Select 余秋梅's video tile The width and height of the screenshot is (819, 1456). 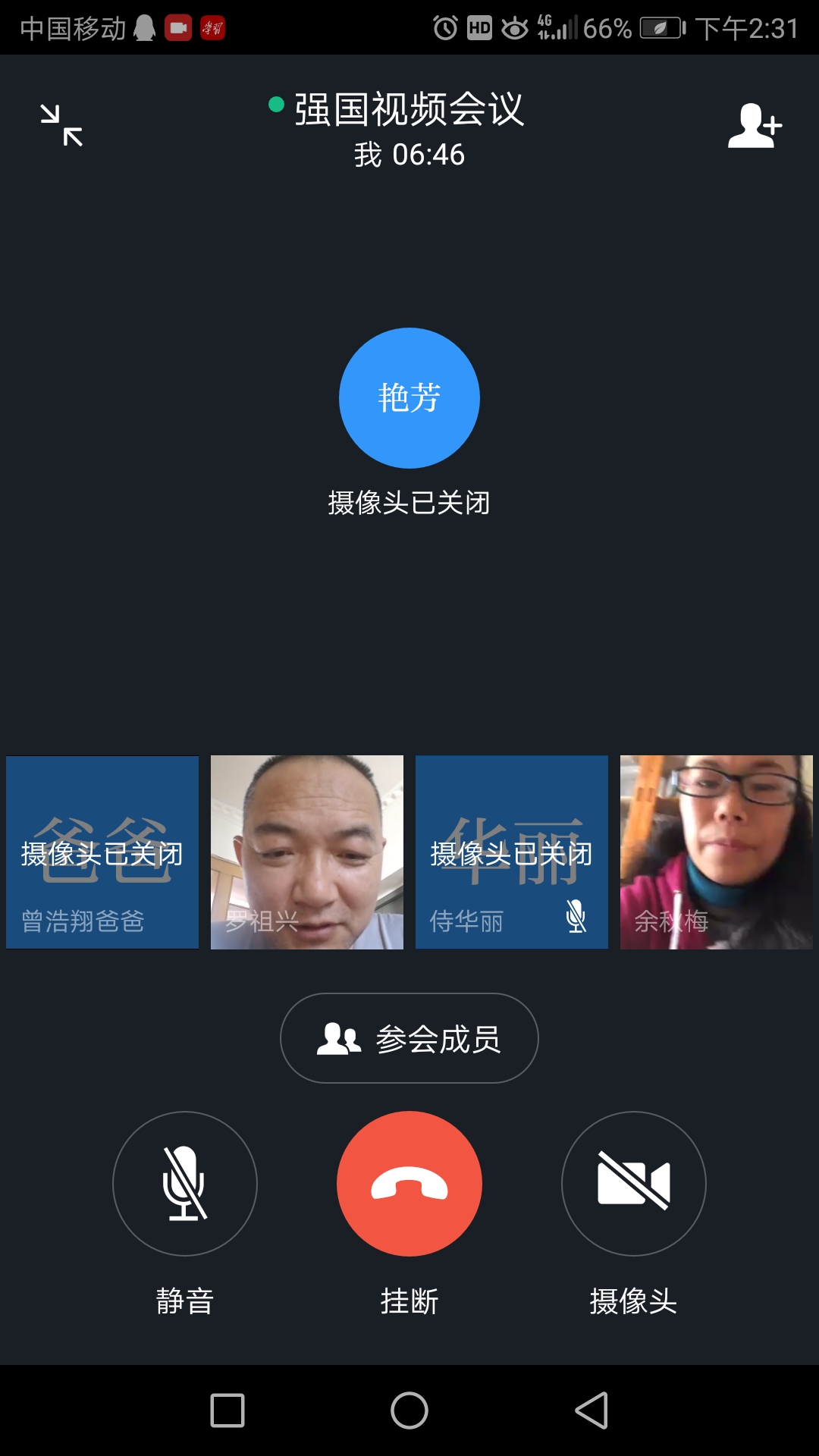pyautogui.click(x=717, y=852)
